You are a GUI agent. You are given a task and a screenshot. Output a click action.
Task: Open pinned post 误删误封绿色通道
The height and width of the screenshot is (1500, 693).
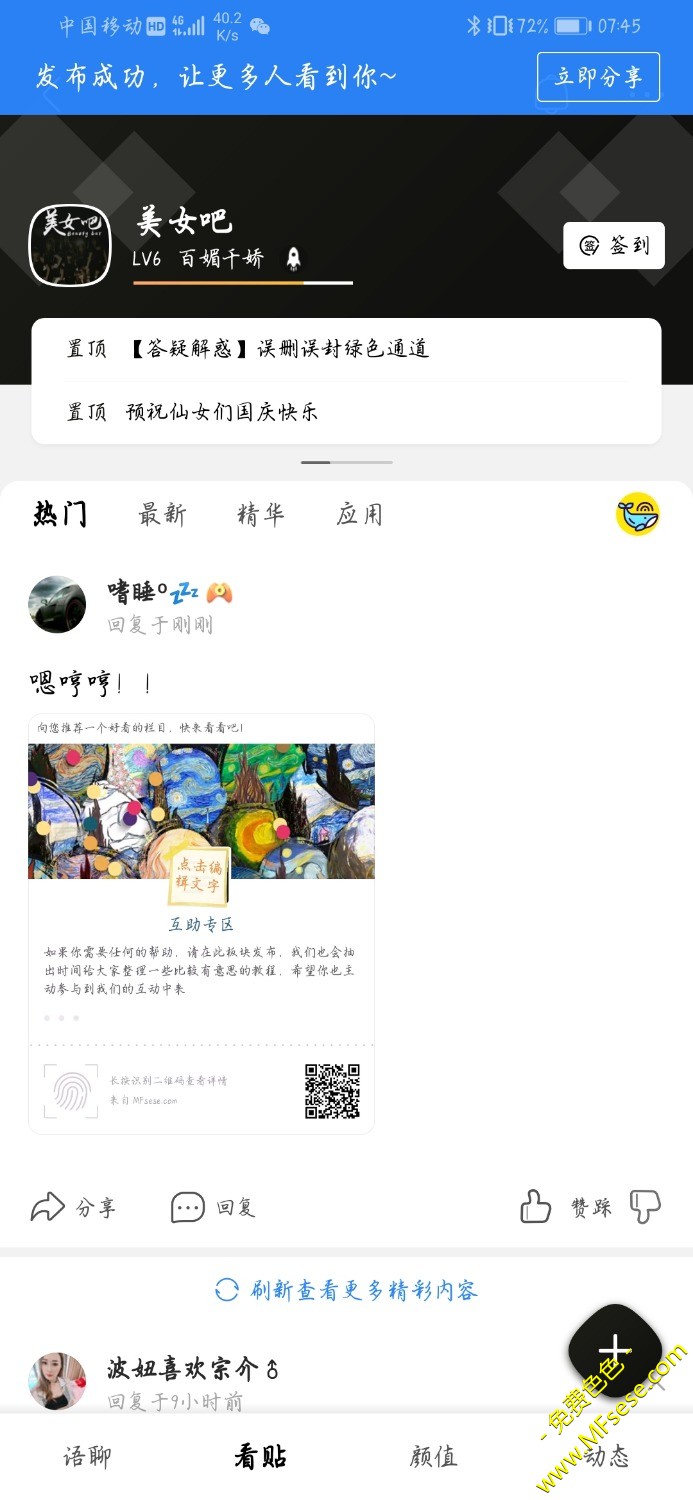click(278, 348)
